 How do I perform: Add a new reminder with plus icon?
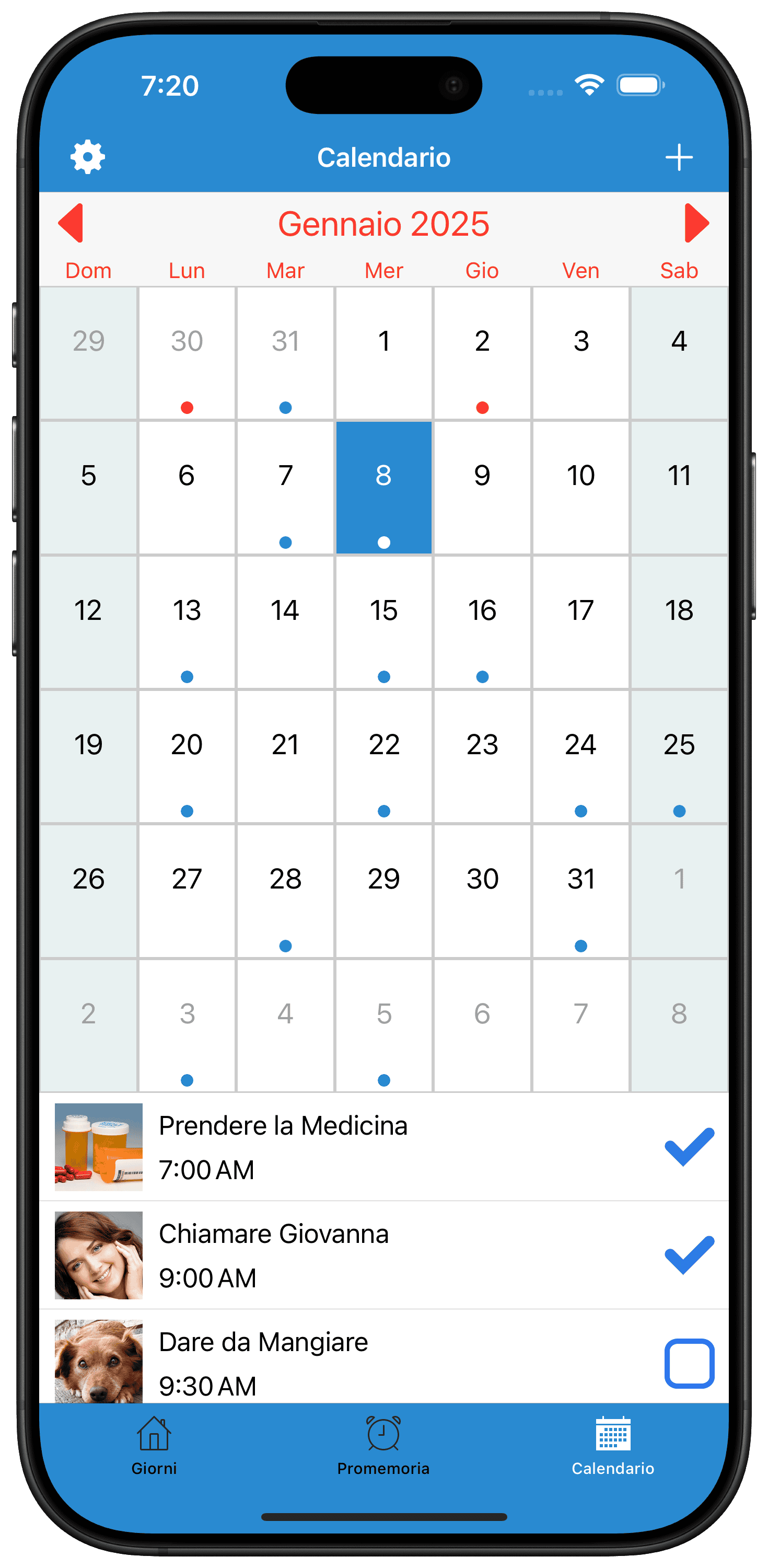click(679, 158)
